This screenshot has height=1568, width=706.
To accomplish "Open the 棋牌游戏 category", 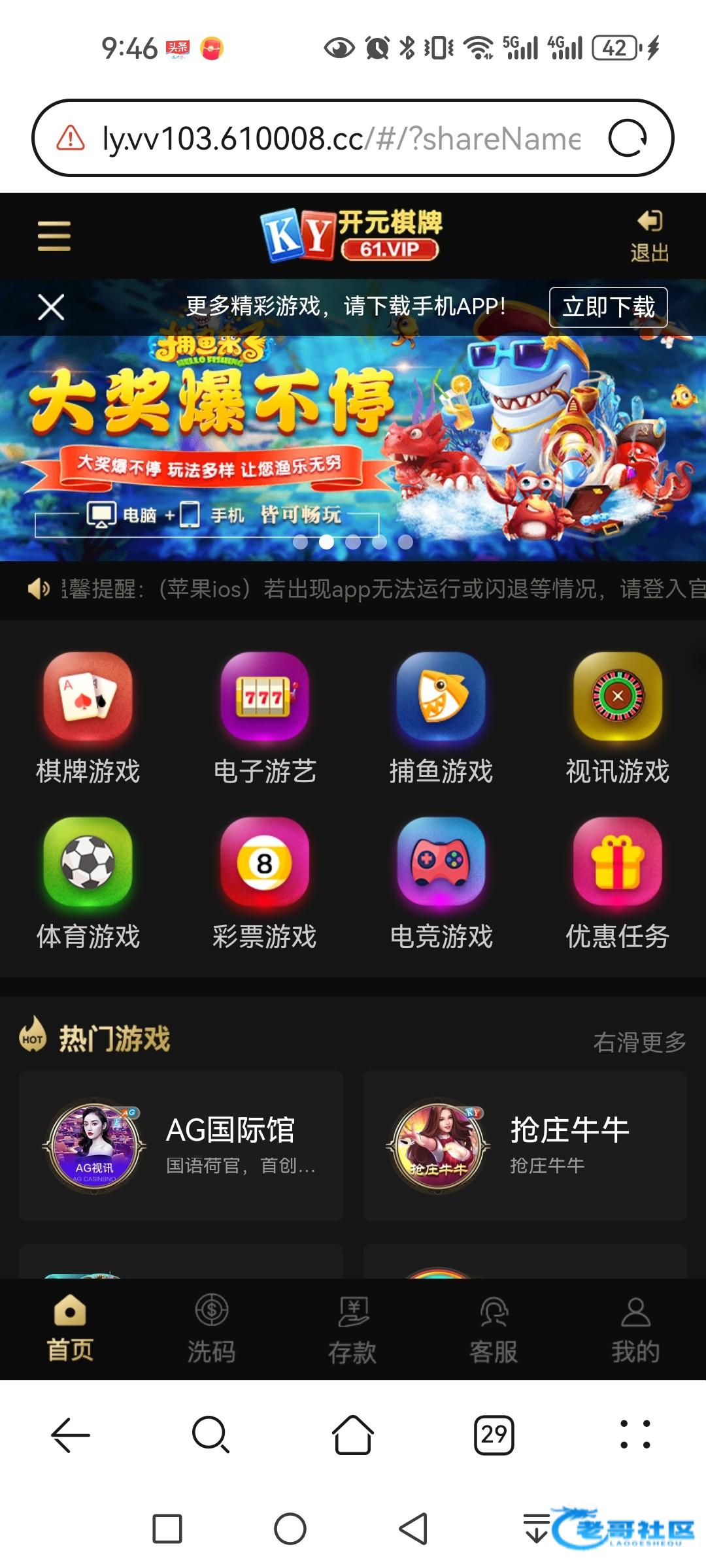I will 88,719.
